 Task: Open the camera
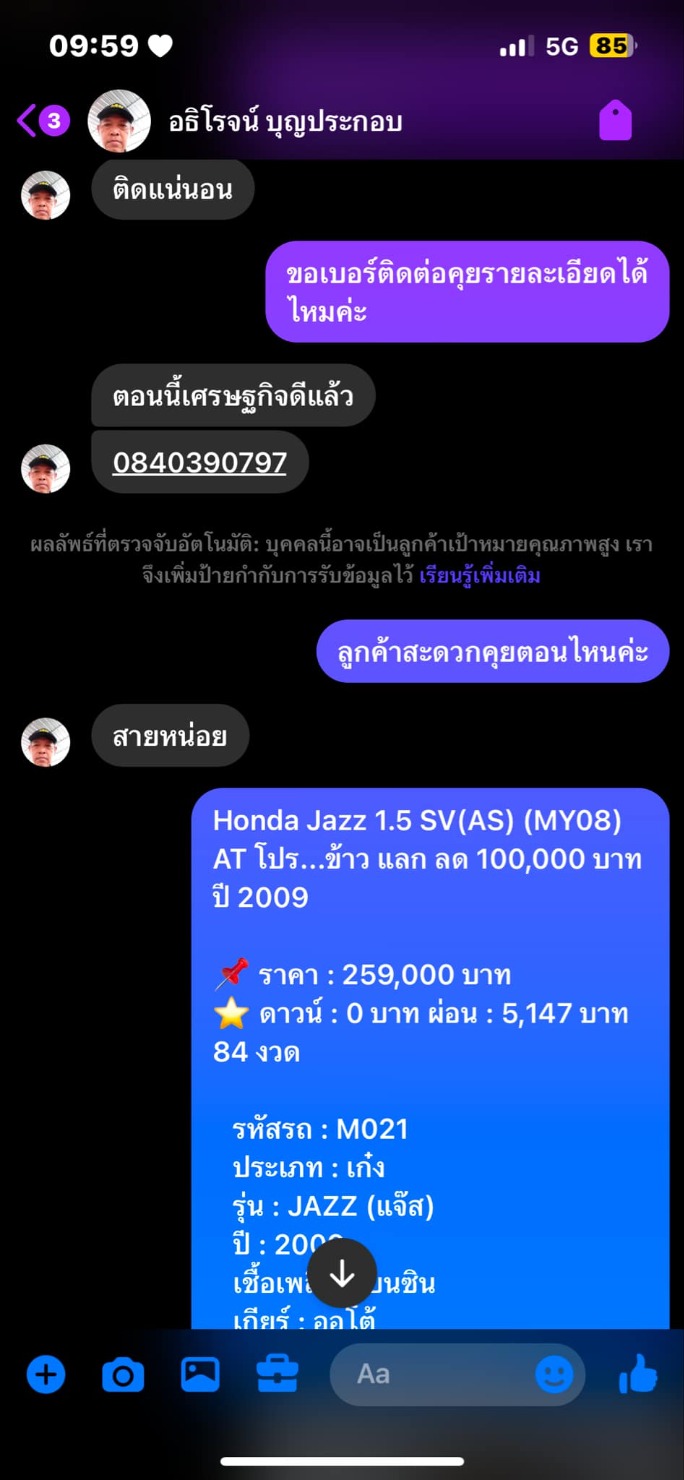click(x=123, y=1375)
